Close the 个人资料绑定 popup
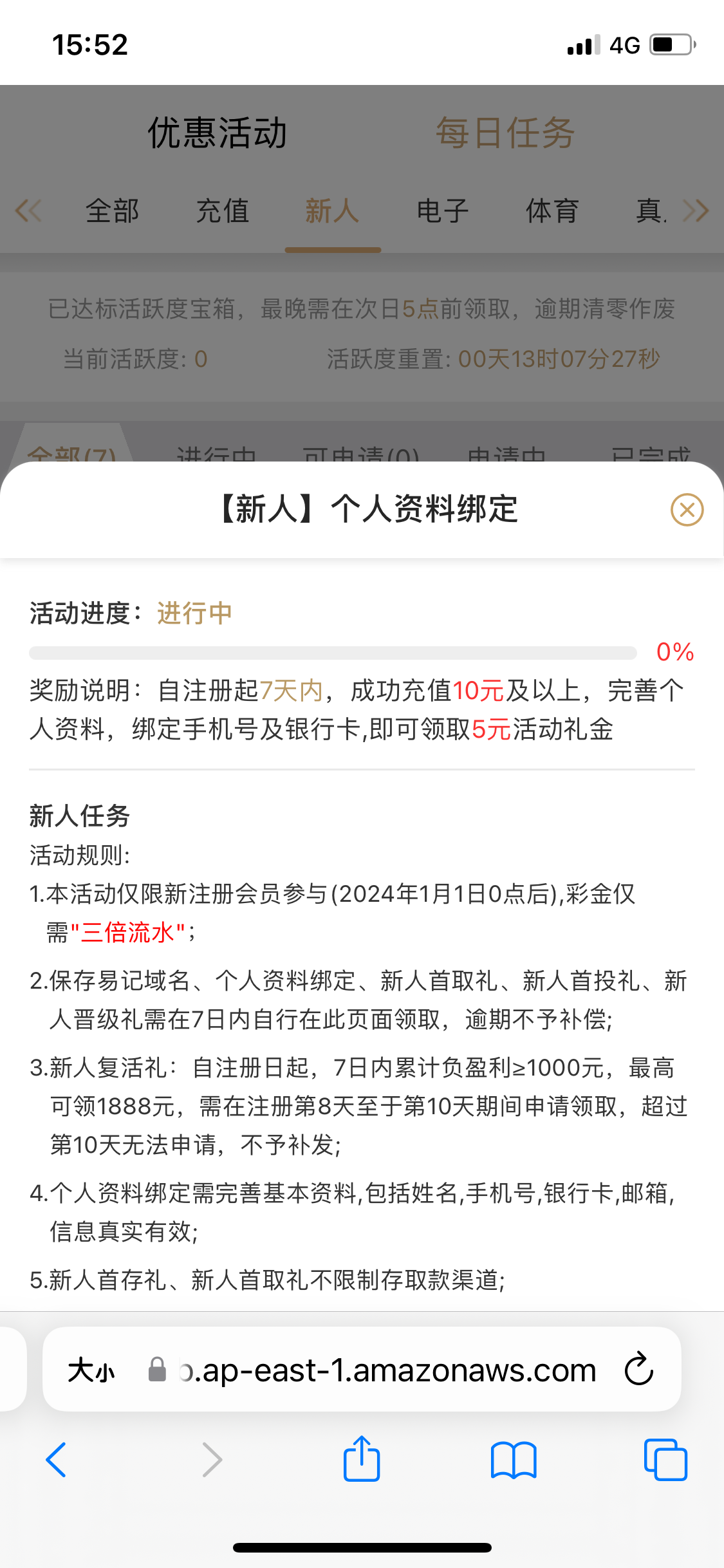Viewport: 724px width, 1568px height. pos(687,510)
